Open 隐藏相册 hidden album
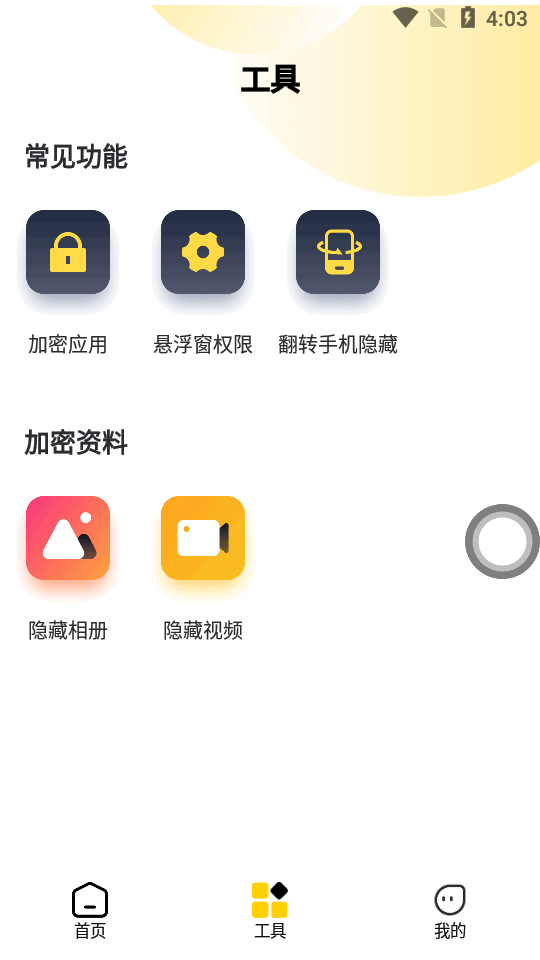This screenshot has width=540, height=960. (x=68, y=538)
